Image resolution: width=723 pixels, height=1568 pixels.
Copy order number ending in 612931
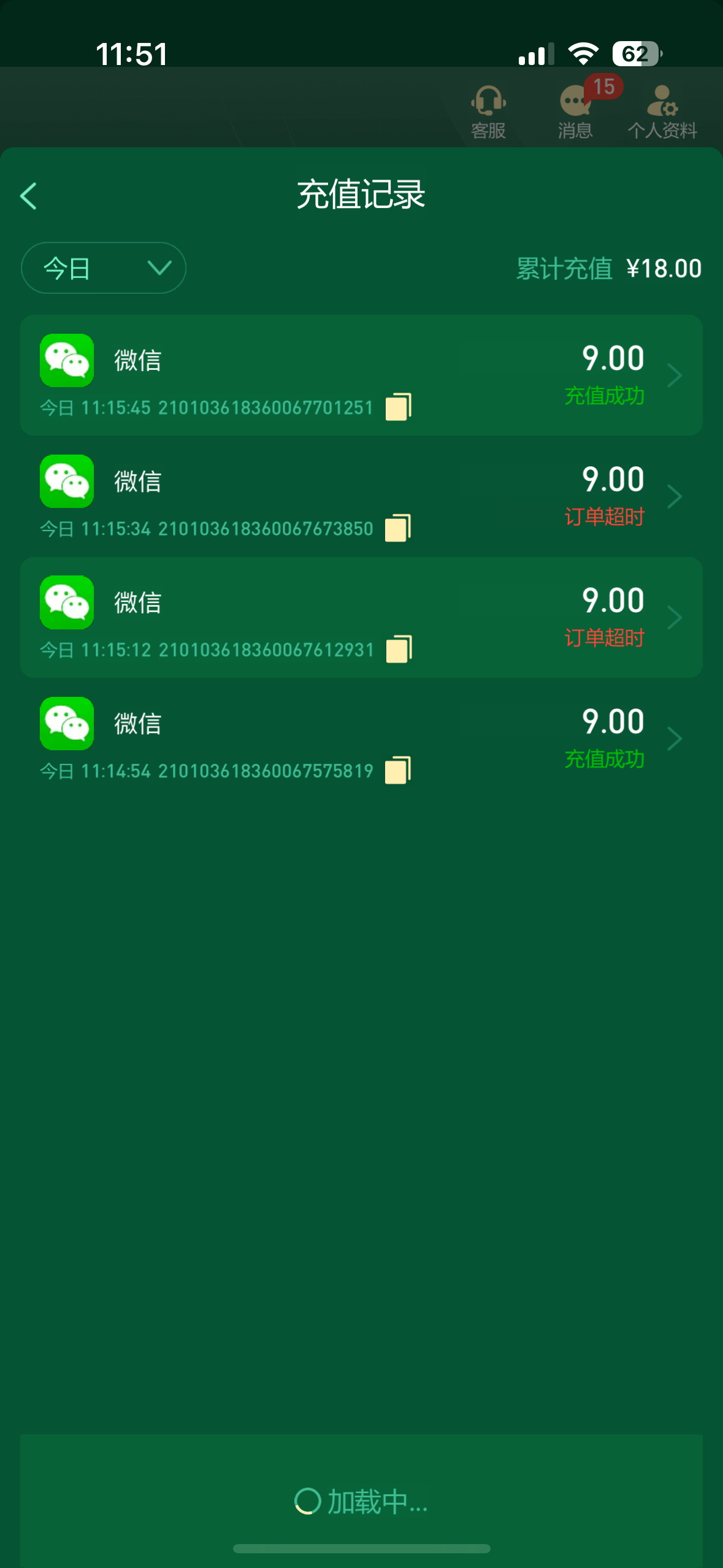399,649
